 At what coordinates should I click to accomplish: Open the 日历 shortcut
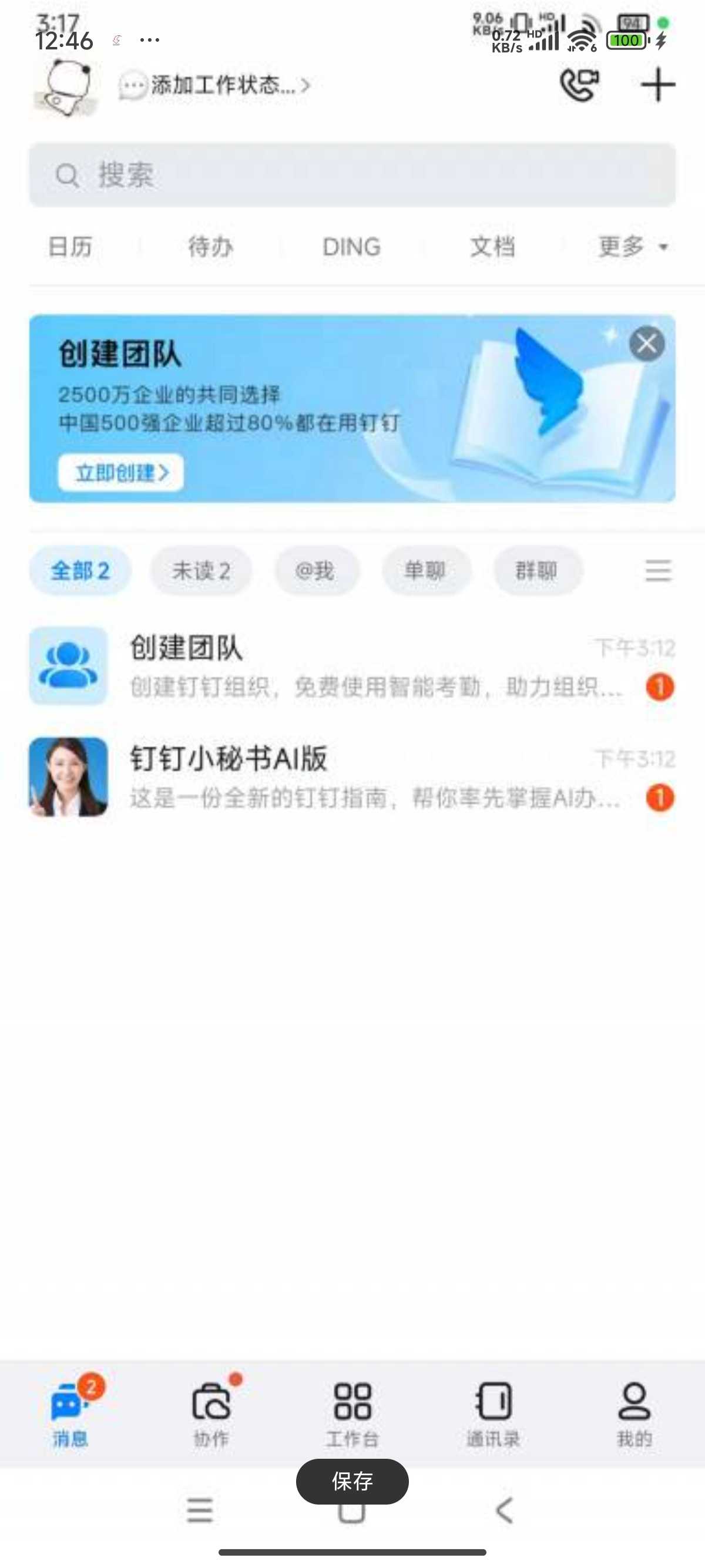click(70, 247)
